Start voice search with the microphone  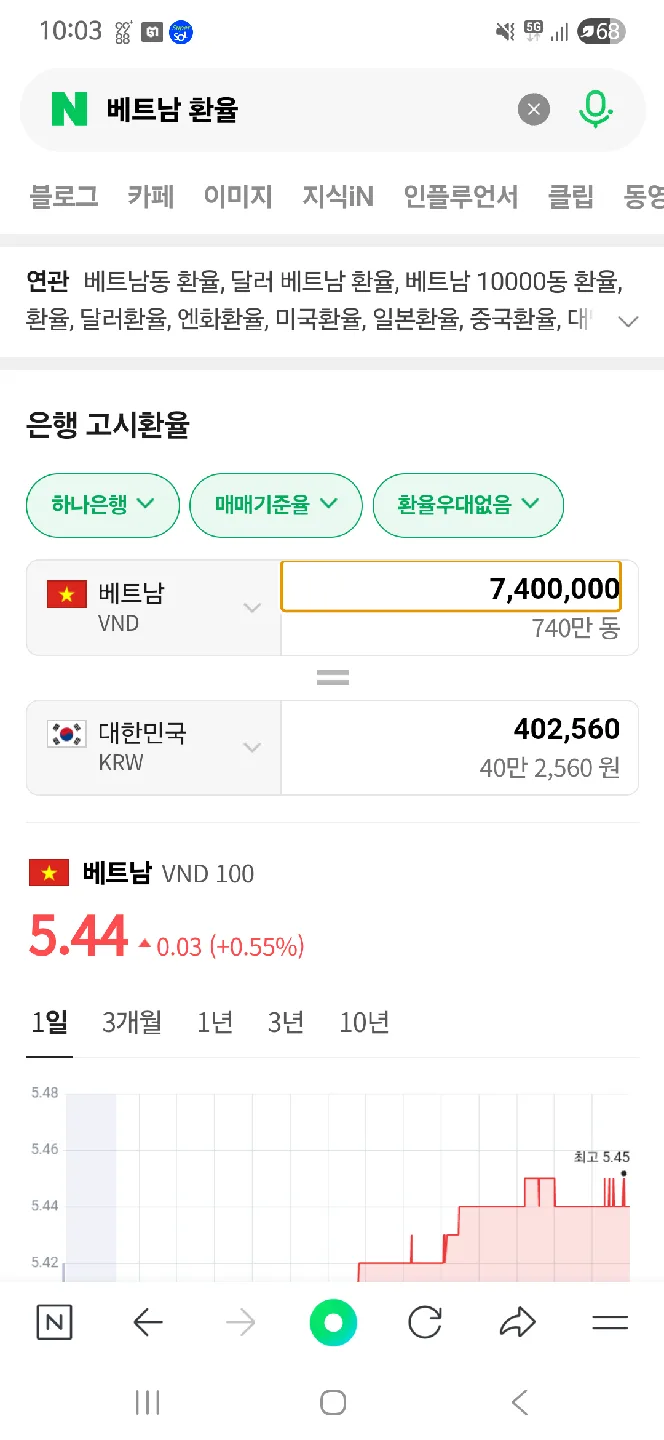click(x=595, y=110)
